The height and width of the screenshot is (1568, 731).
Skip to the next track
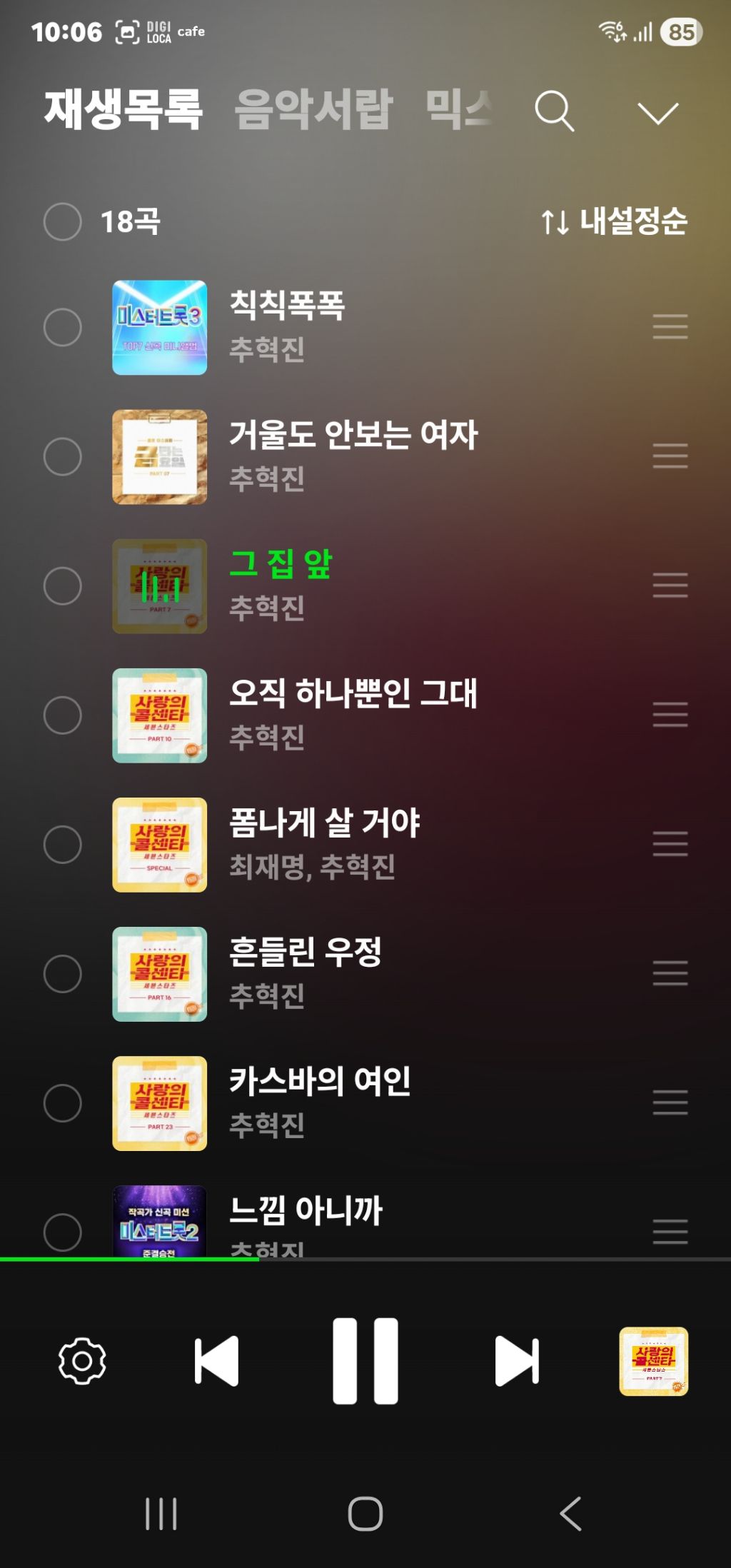click(x=516, y=1361)
